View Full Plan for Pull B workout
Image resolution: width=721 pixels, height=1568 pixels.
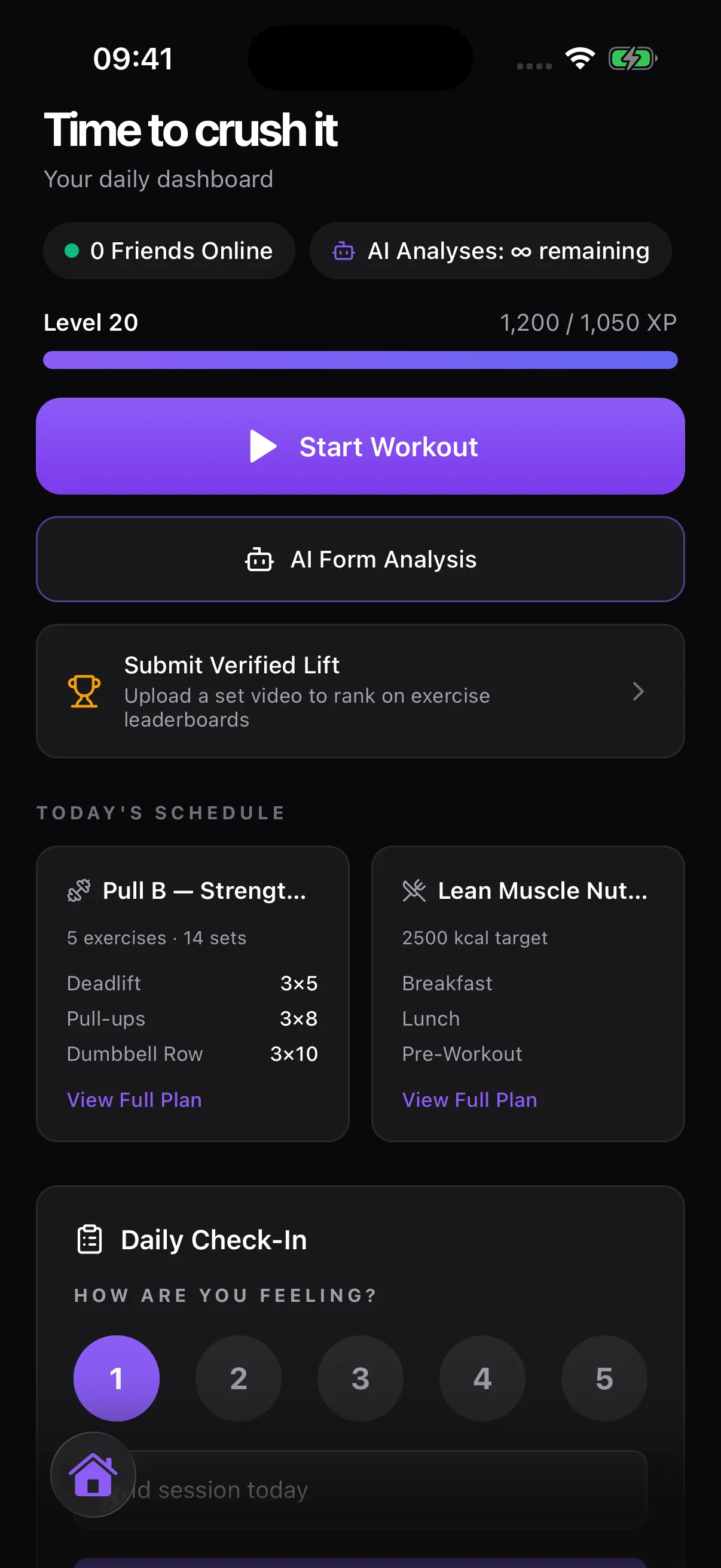[x=134, y=1099]
